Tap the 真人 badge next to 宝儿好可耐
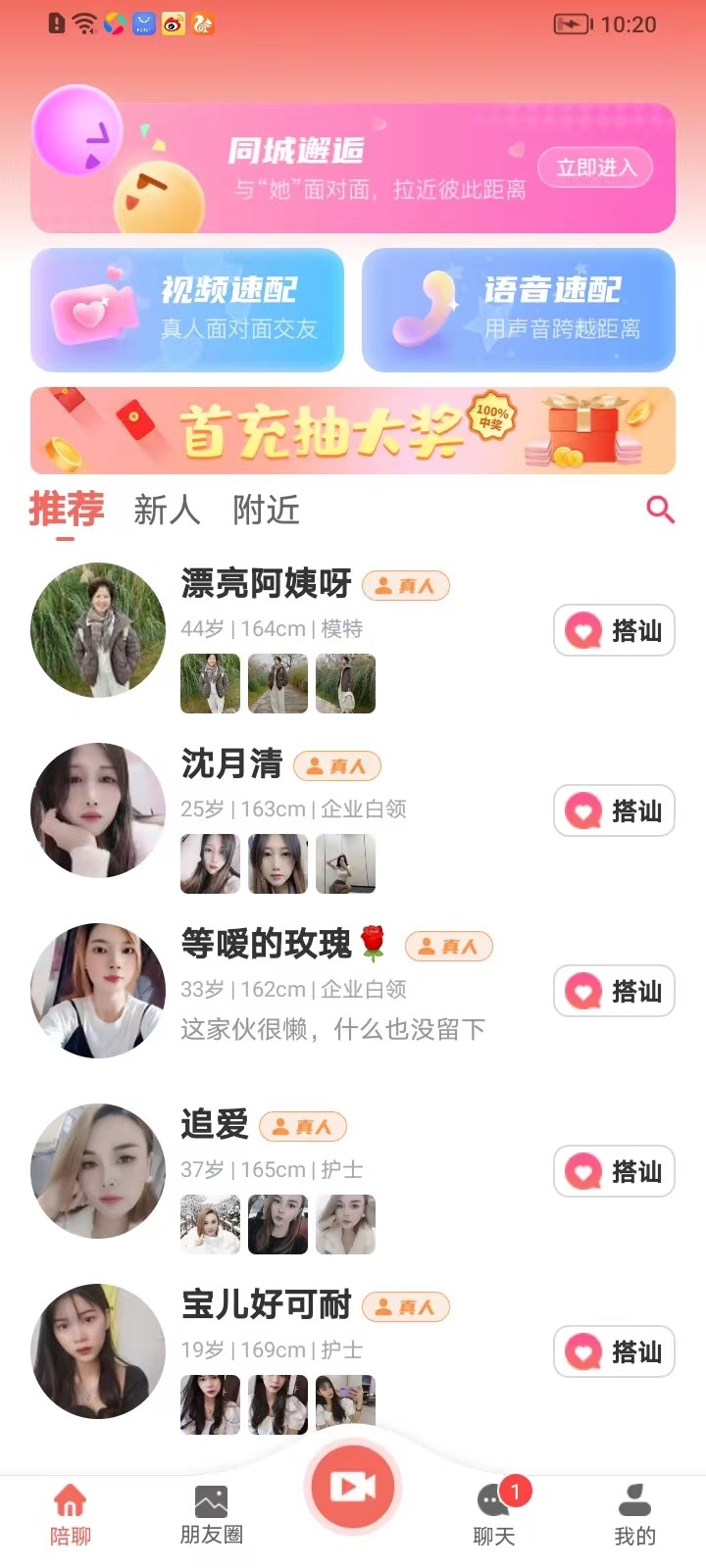The height and width of the screenshot is (1568, 706). pos(406,1306)
